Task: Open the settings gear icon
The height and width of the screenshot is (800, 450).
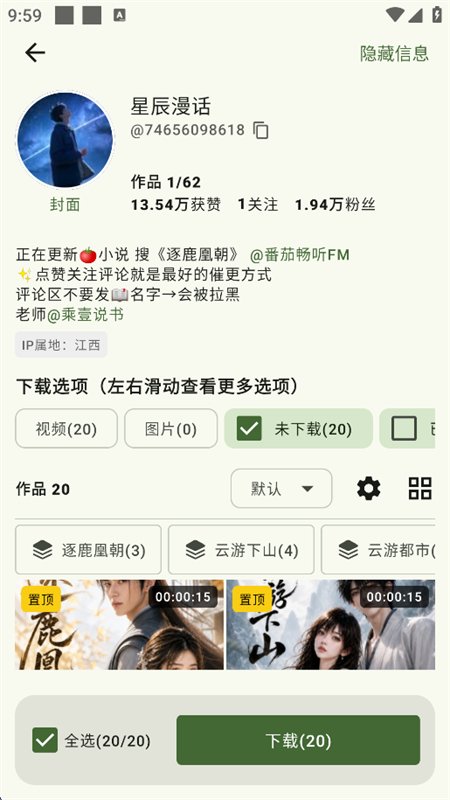Action: click(368, 489)
